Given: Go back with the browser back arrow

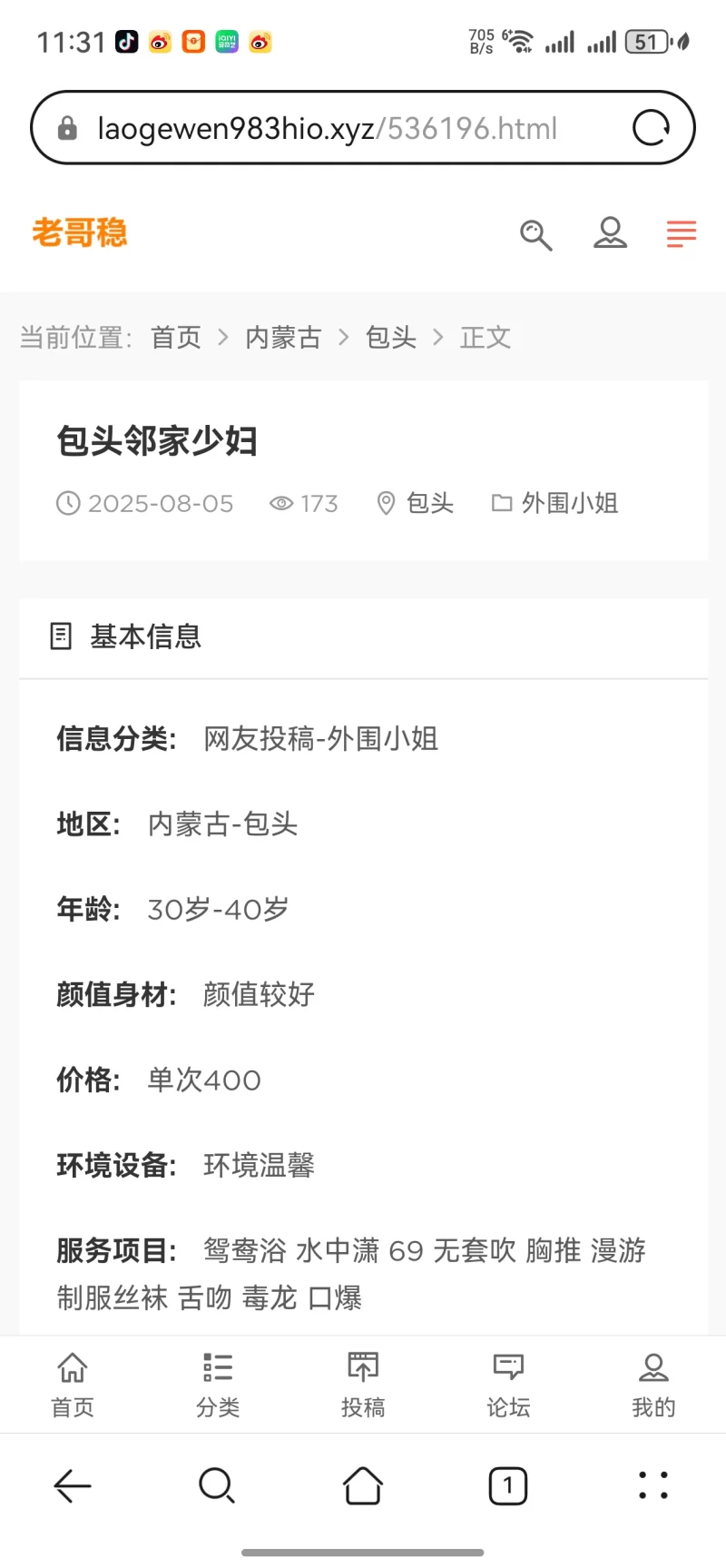Looking at the screenshot, I should pos(73,1486).
